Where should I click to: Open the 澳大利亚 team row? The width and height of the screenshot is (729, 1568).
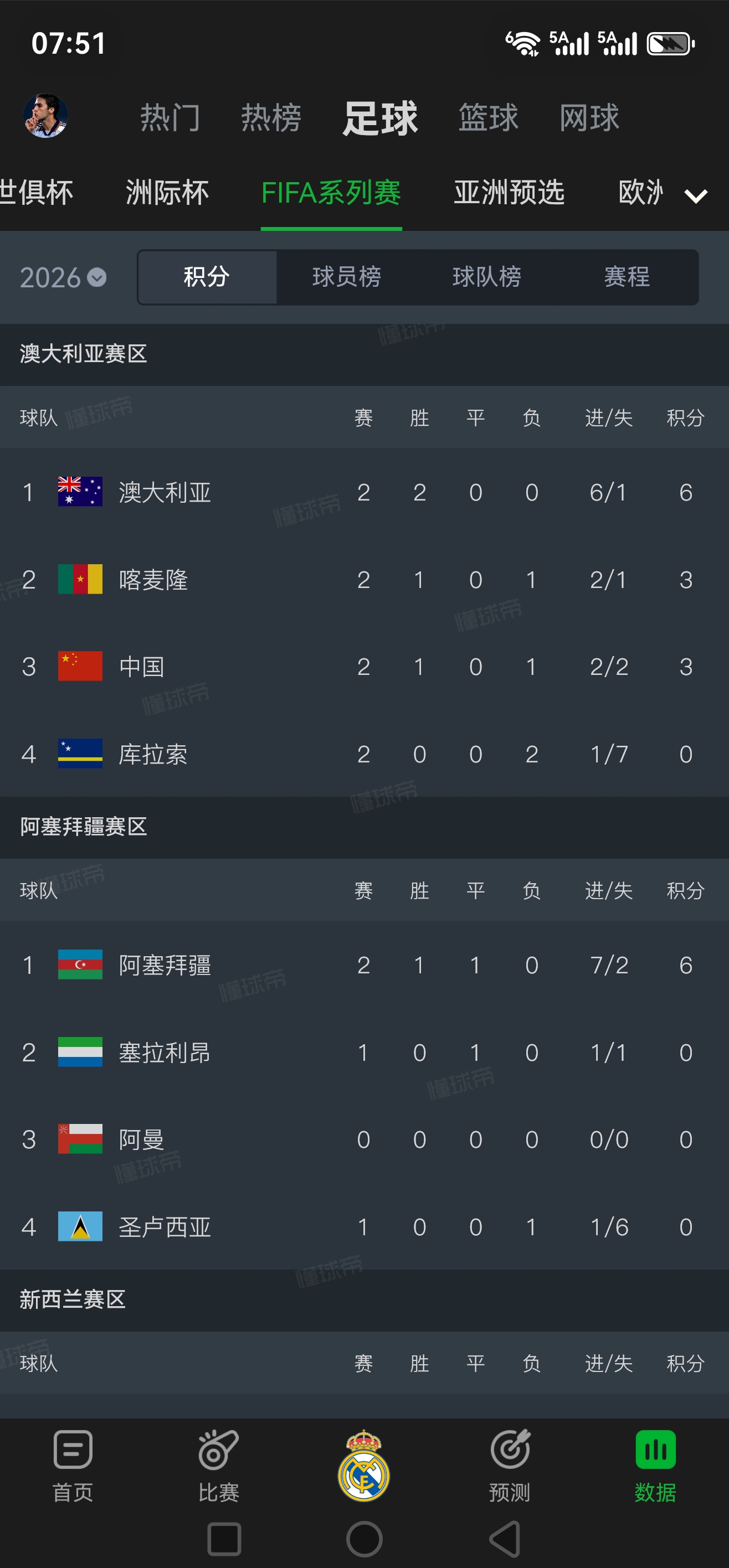pos(364,492)
